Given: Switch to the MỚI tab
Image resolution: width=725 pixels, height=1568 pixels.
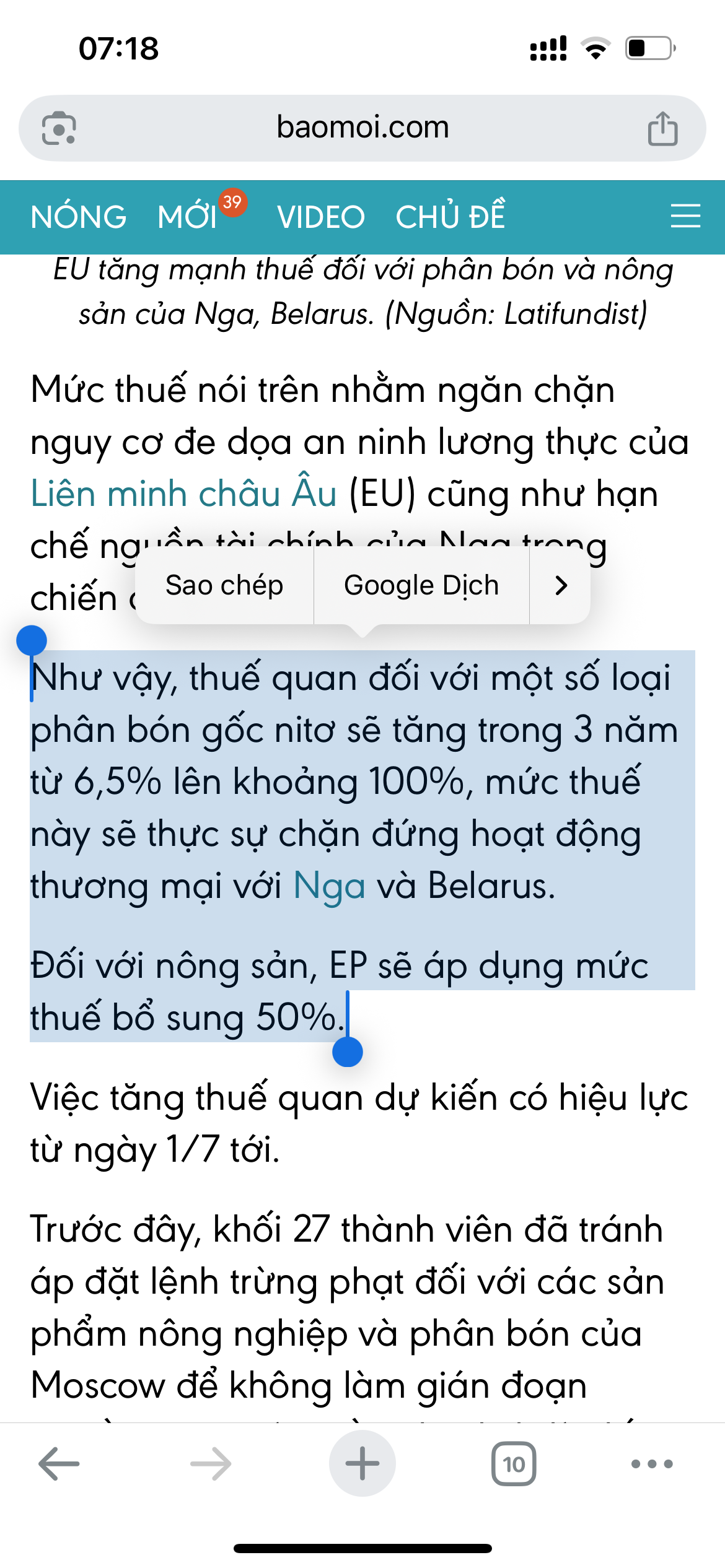Looking at the screenshot, I should point(188,217).
